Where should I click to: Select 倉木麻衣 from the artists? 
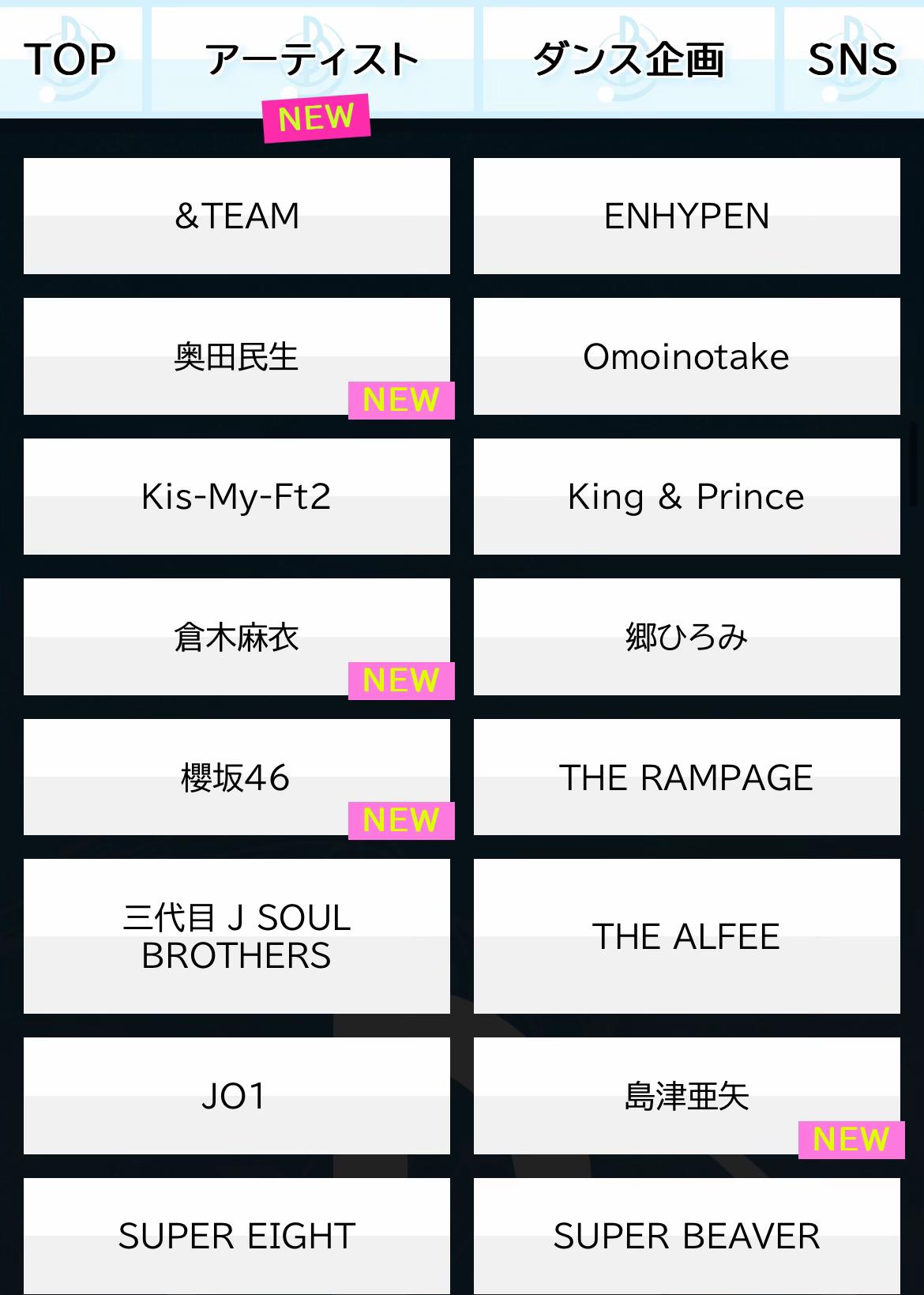[237, 637]
